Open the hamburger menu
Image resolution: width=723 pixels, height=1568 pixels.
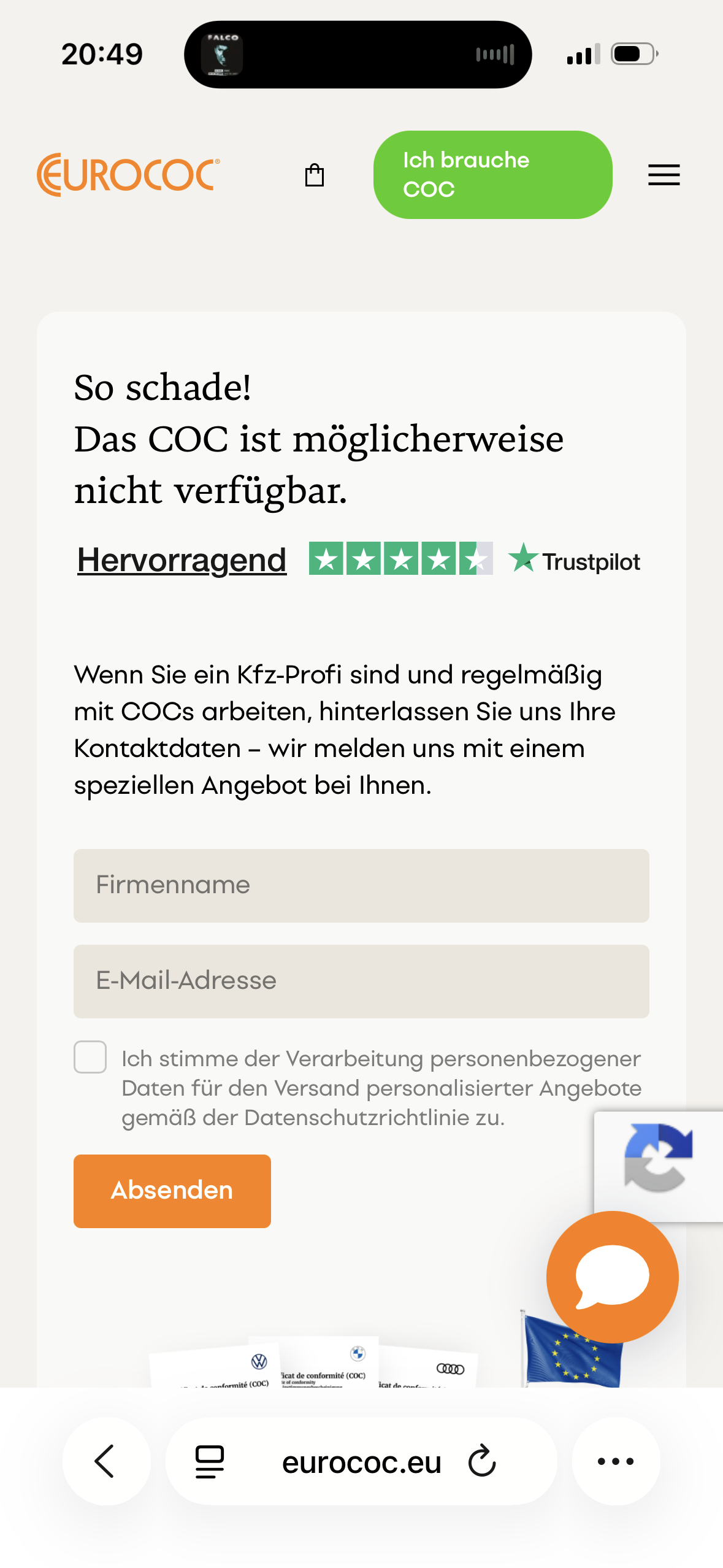[664, 175]
